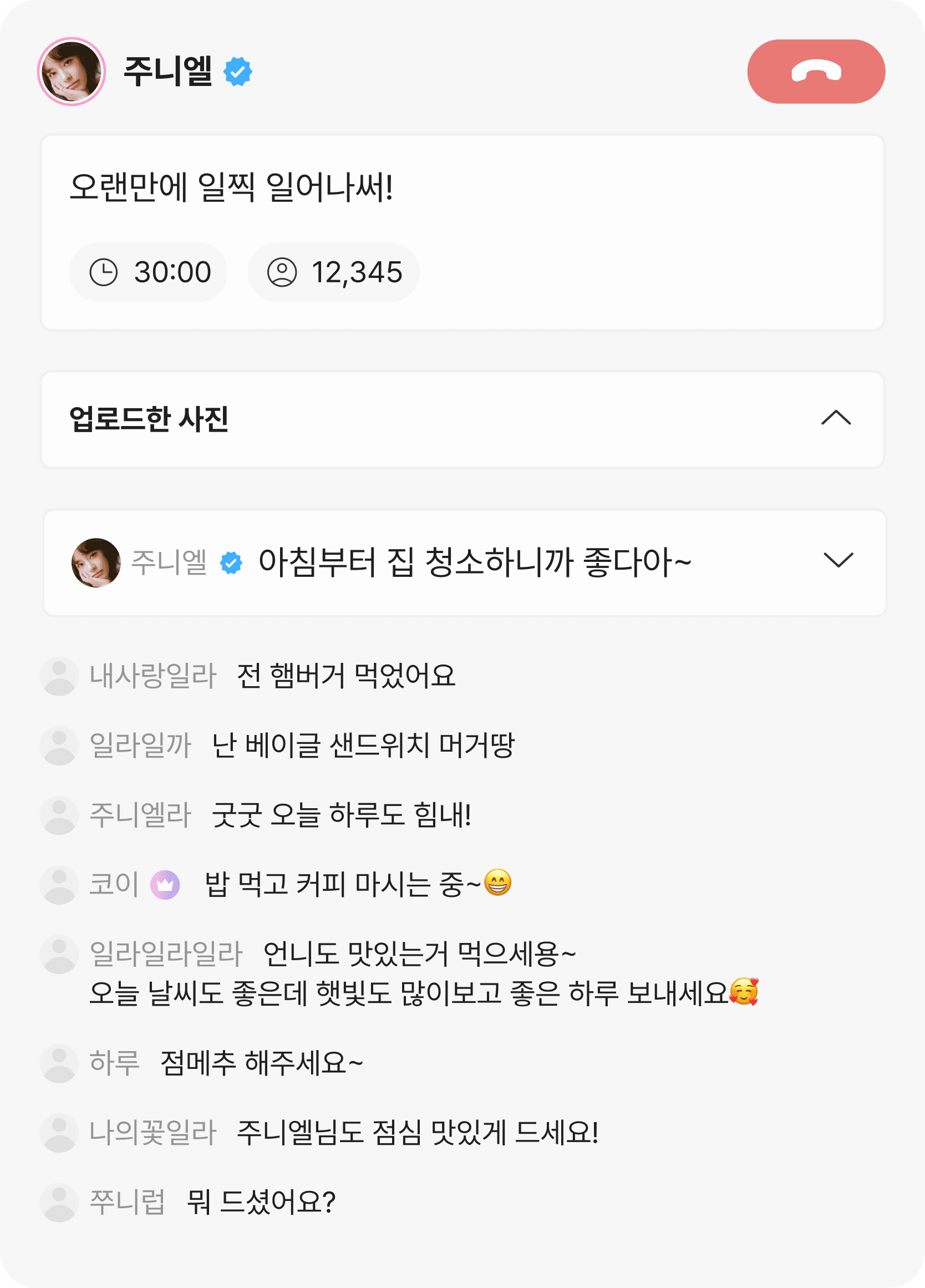Viewport: 925px width, 1288px height.
Task: Expand 주니엘's pinned message about cleaning
Action: coord(837,560)
